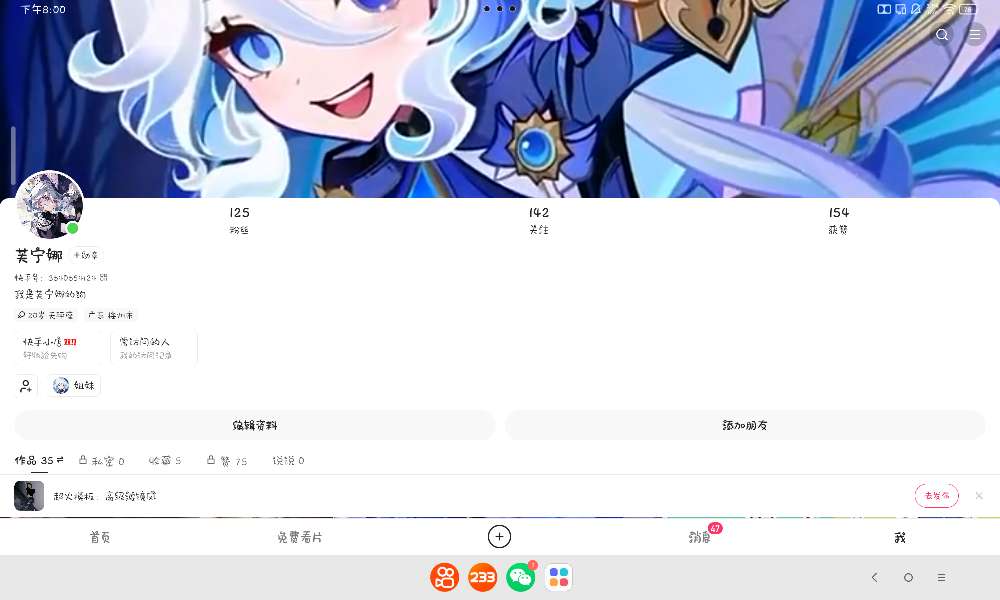
Task: Open the 快手小店 shop card
Action: click(x=60, y=347)
